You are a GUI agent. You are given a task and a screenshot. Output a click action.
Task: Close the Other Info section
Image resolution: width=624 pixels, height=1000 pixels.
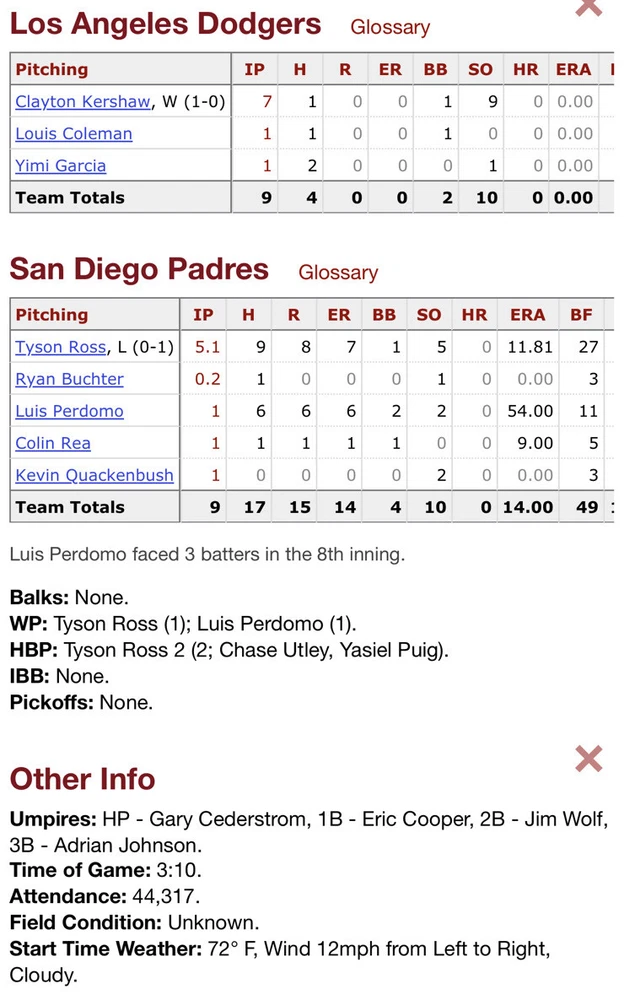pos(589,760)
